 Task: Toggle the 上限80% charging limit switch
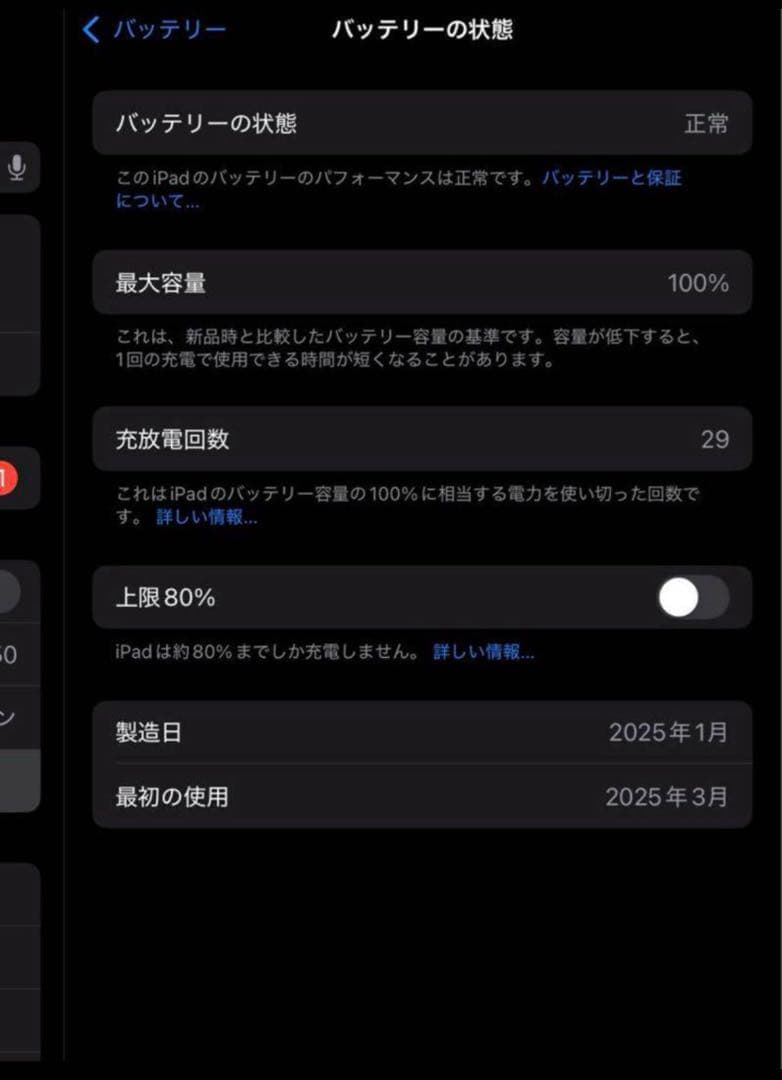pyautogui.click(x=695, y=597)
